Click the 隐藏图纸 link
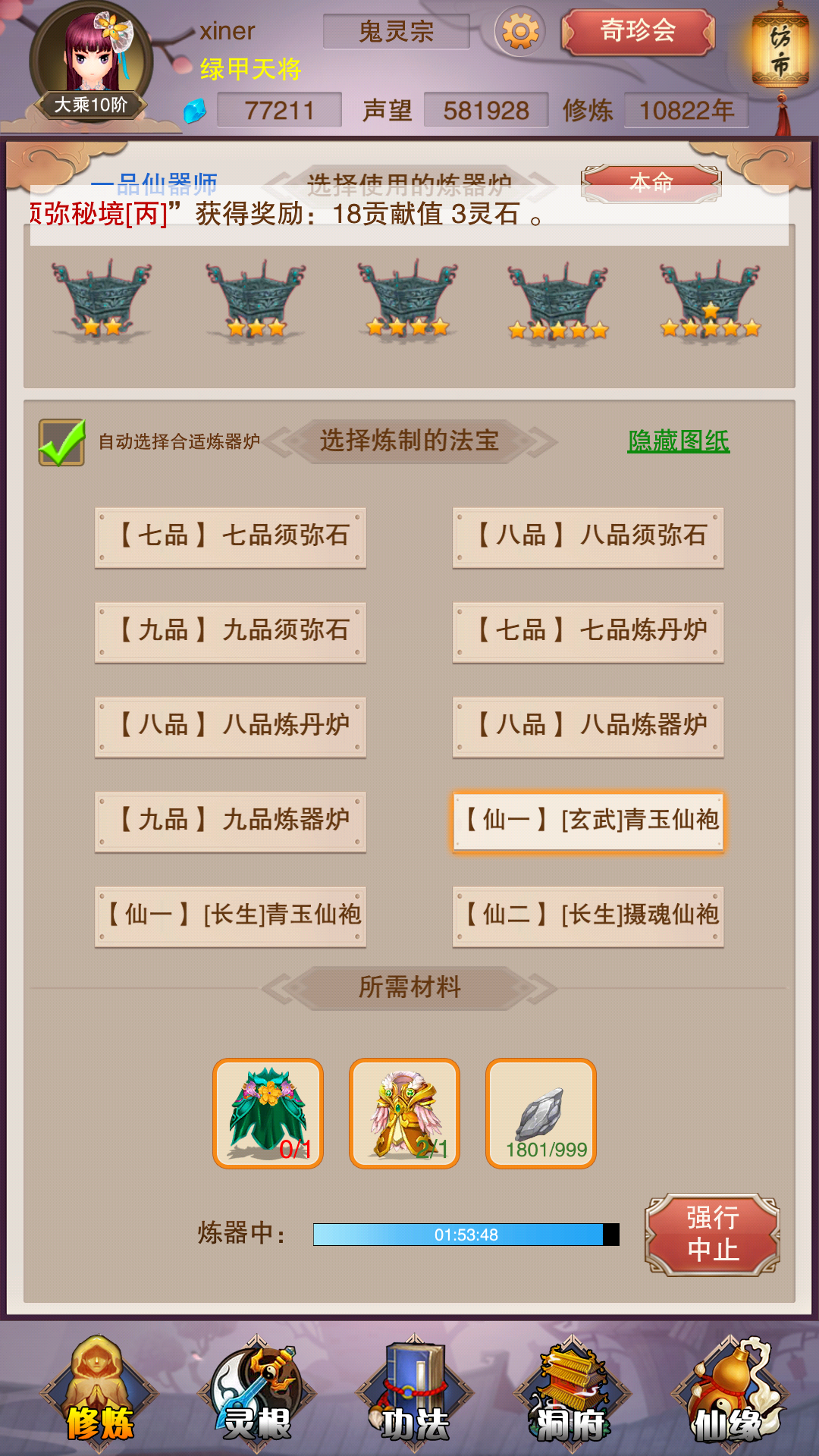Image resolution: width=819 pixels, height=1456 pixels. coord(679,440)
